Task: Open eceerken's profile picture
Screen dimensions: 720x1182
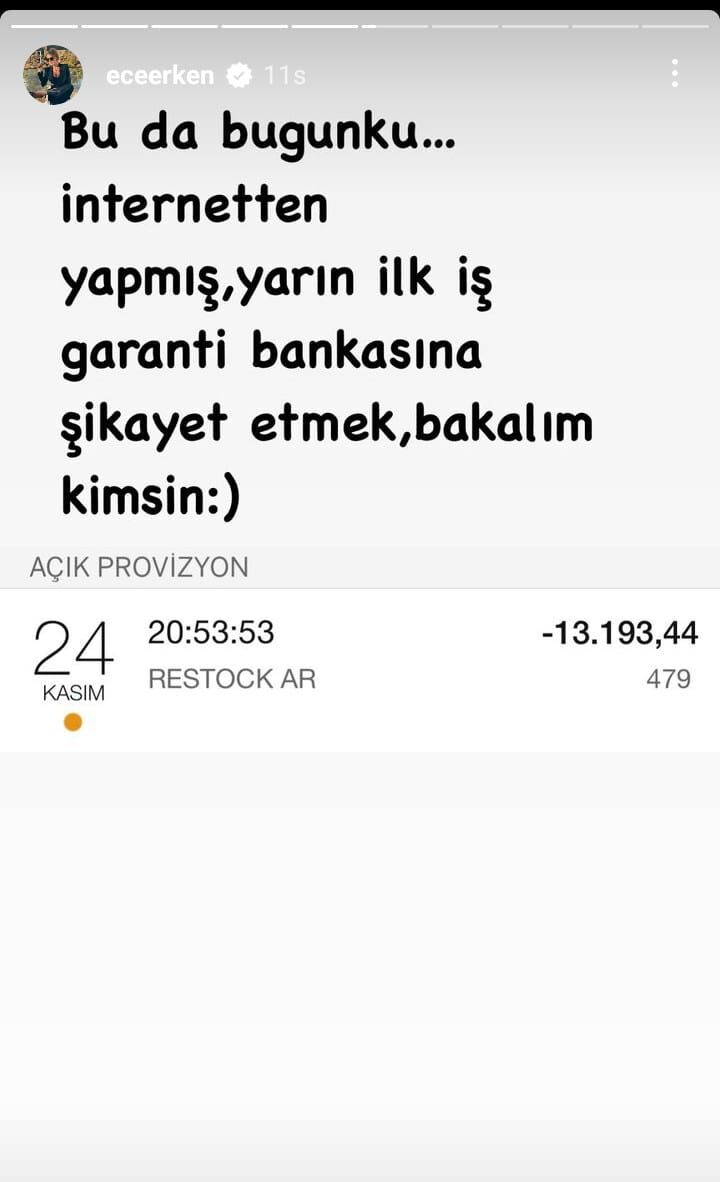Action: coord(53,75)
